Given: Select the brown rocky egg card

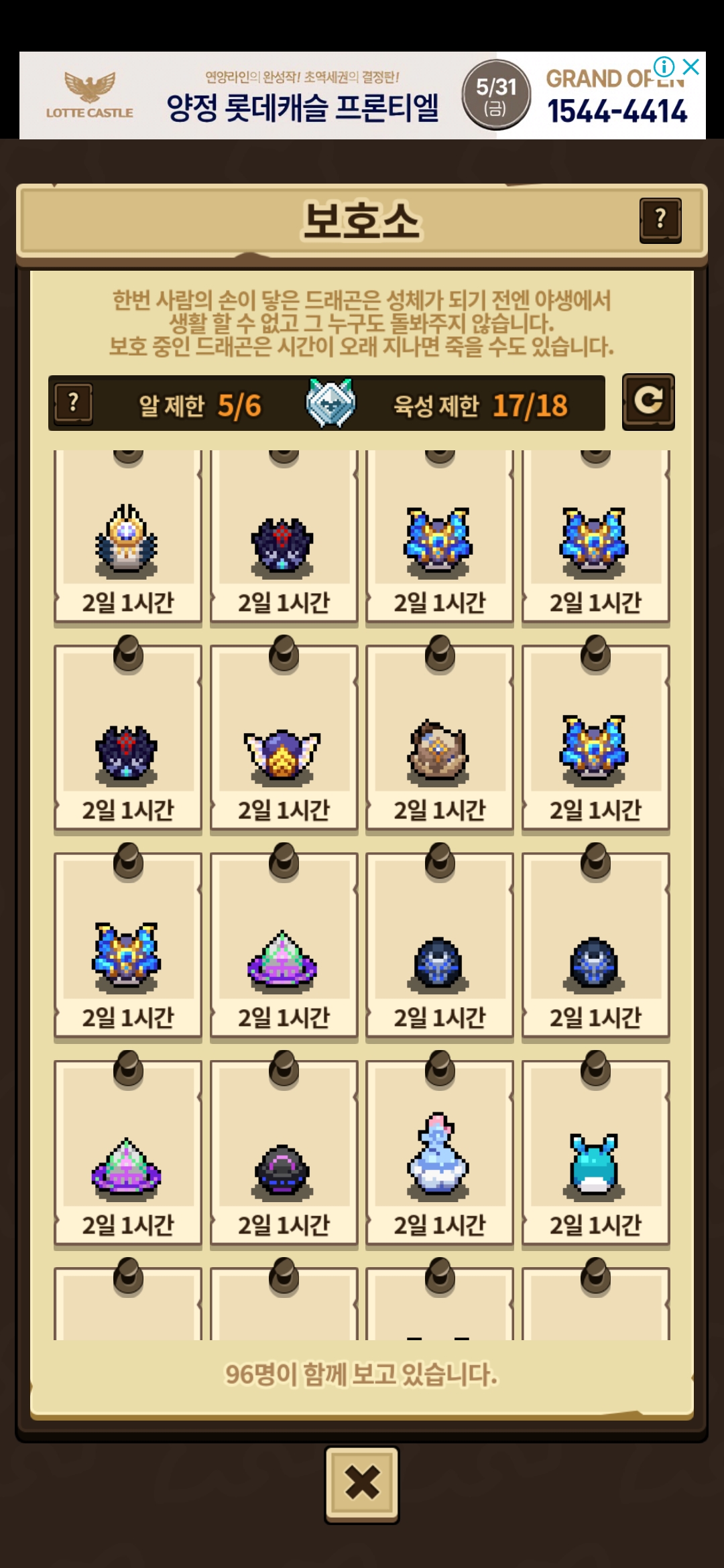Looking at the screenshot, I should (x=440, y=739).
